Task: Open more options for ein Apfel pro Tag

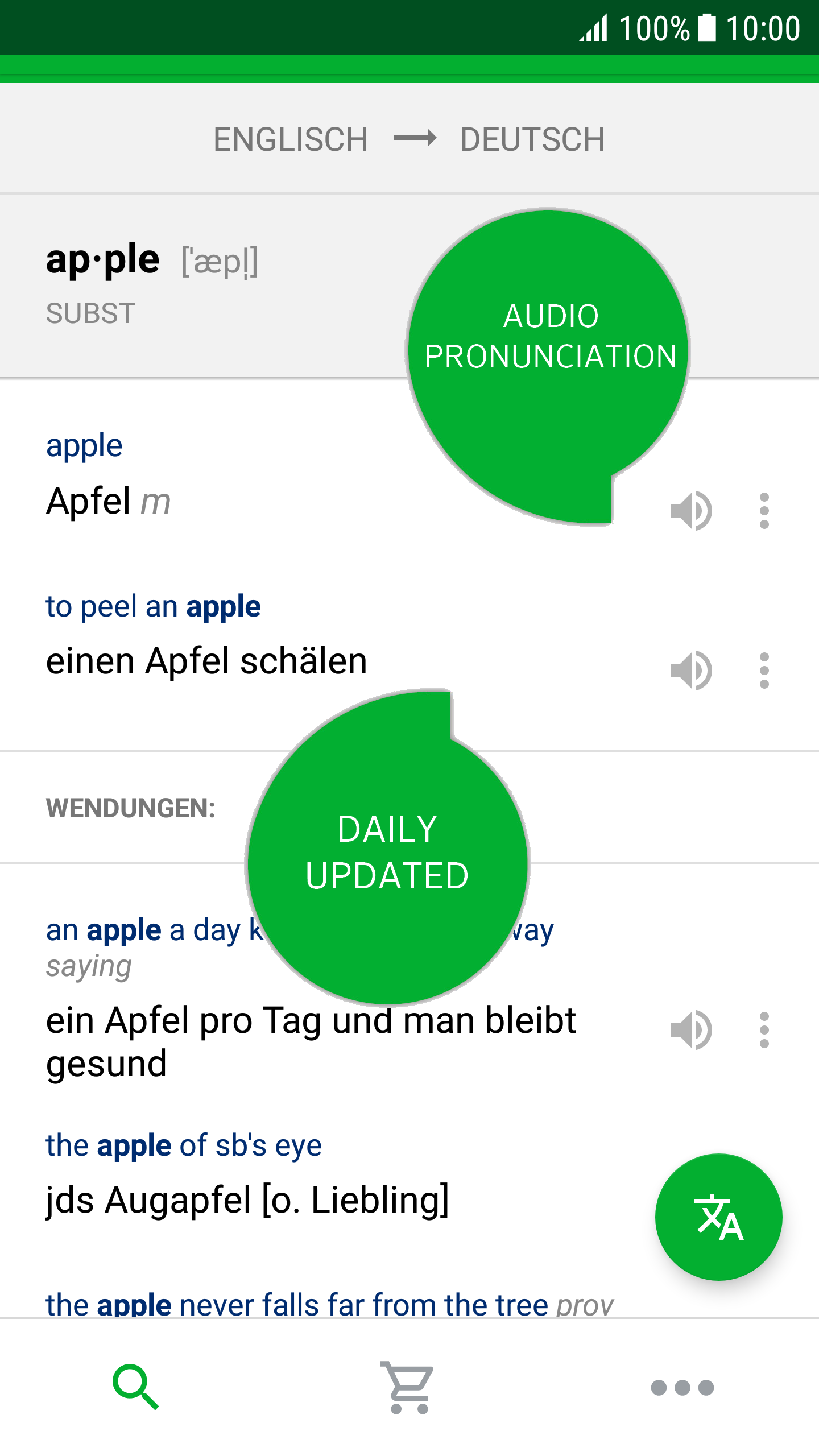Action: (764, 1029)
